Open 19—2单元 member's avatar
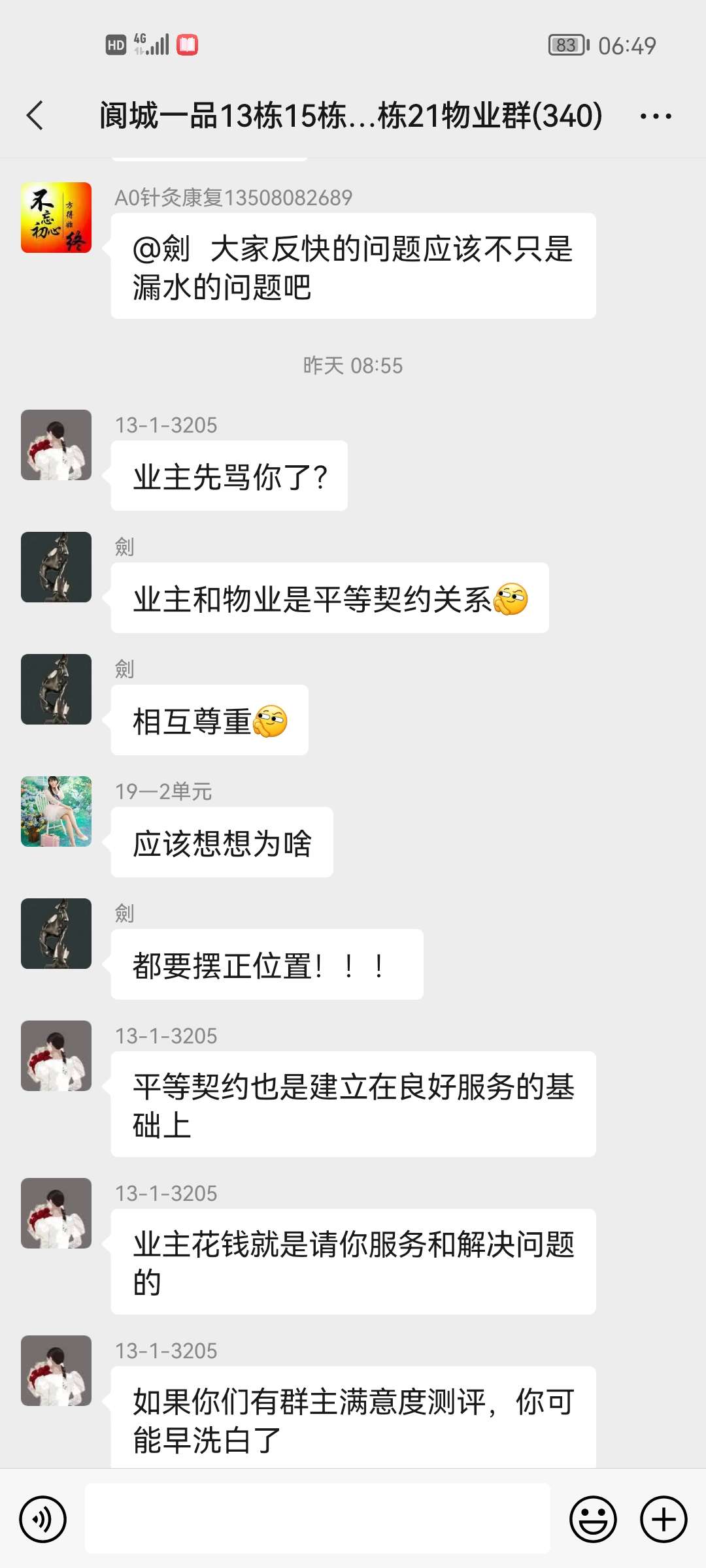The height and width of the screenshot is (1568, 706). pyautogui.click(x=56, y=811)
